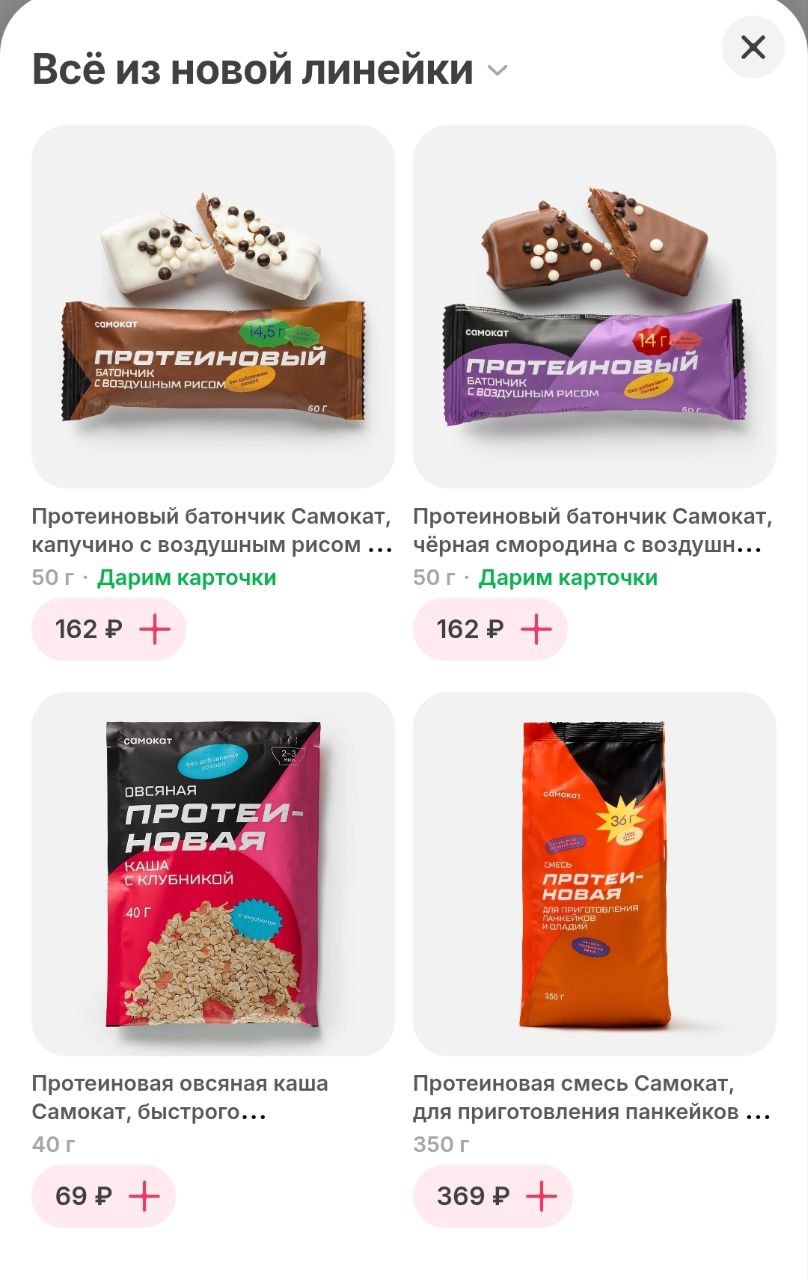The image size is (808, 1280).
Task: View the protein pancake mix product
Action: click(594, 873)
